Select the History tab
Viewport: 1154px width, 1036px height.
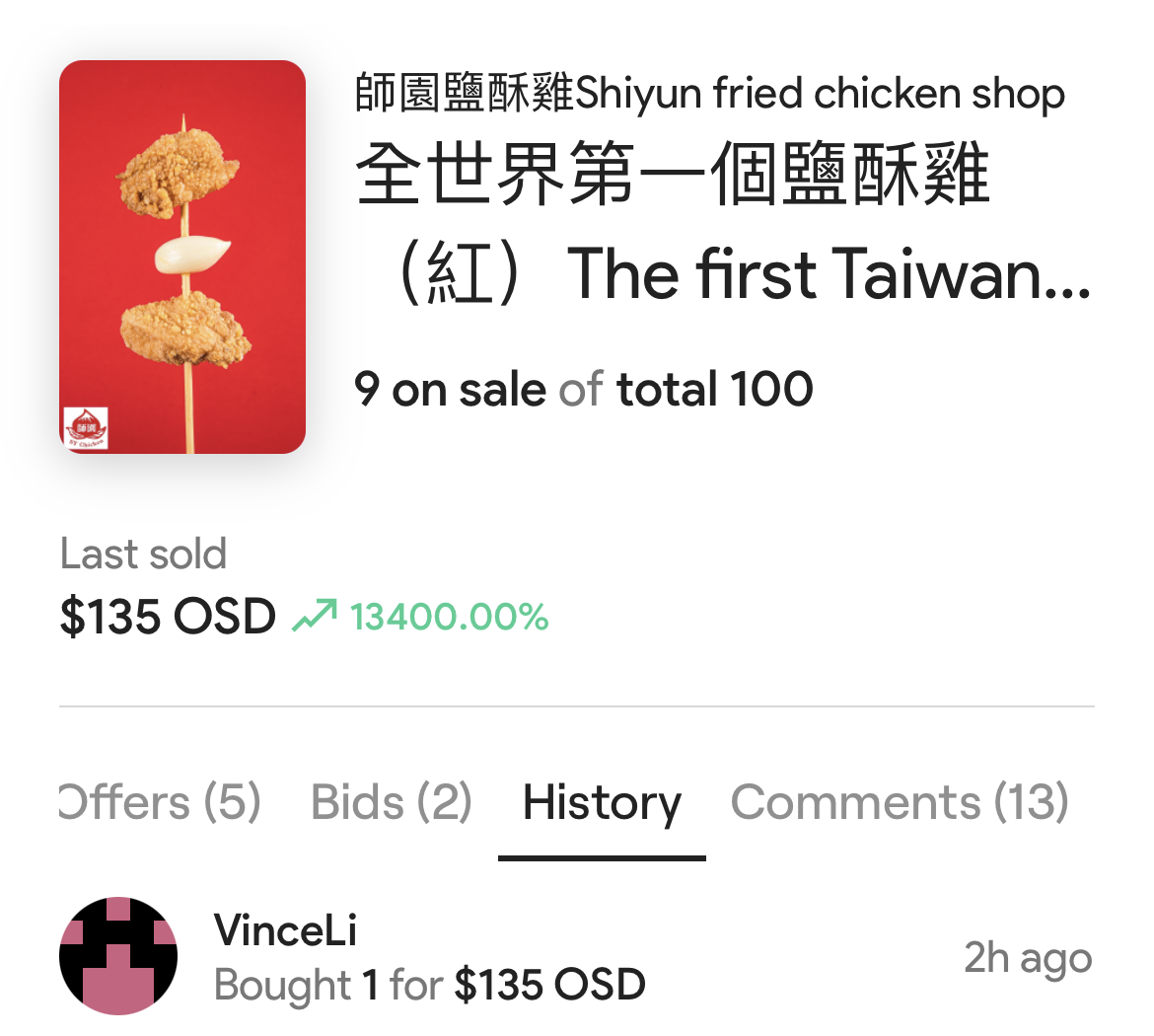click(602, 802)
